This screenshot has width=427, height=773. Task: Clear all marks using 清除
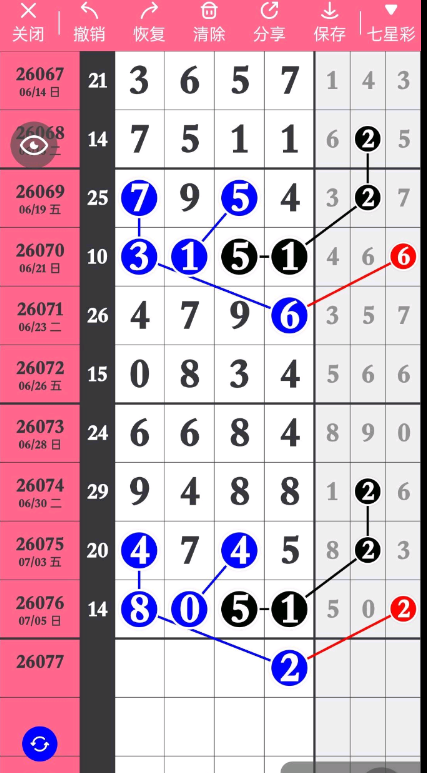209,23
